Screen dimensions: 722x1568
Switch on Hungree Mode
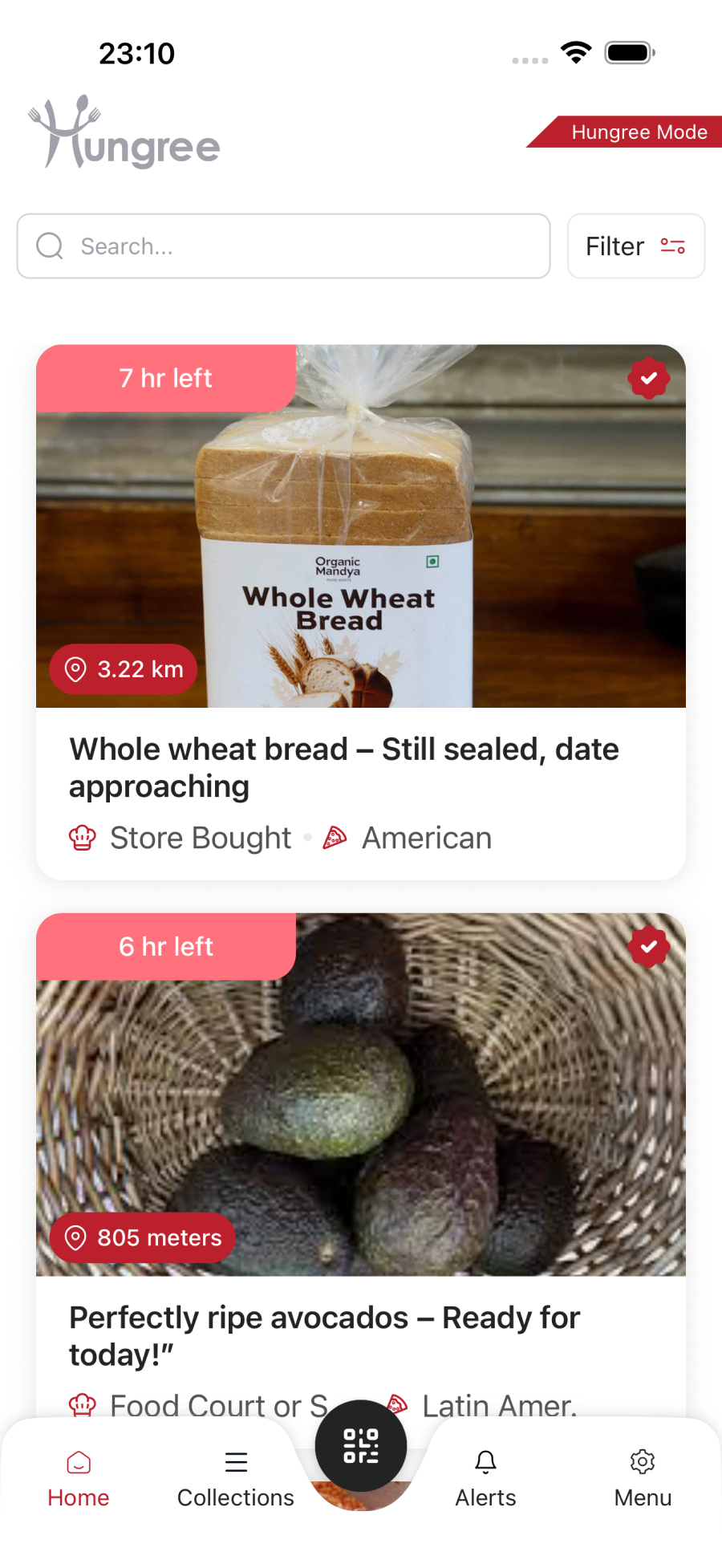tap(631, 132)
